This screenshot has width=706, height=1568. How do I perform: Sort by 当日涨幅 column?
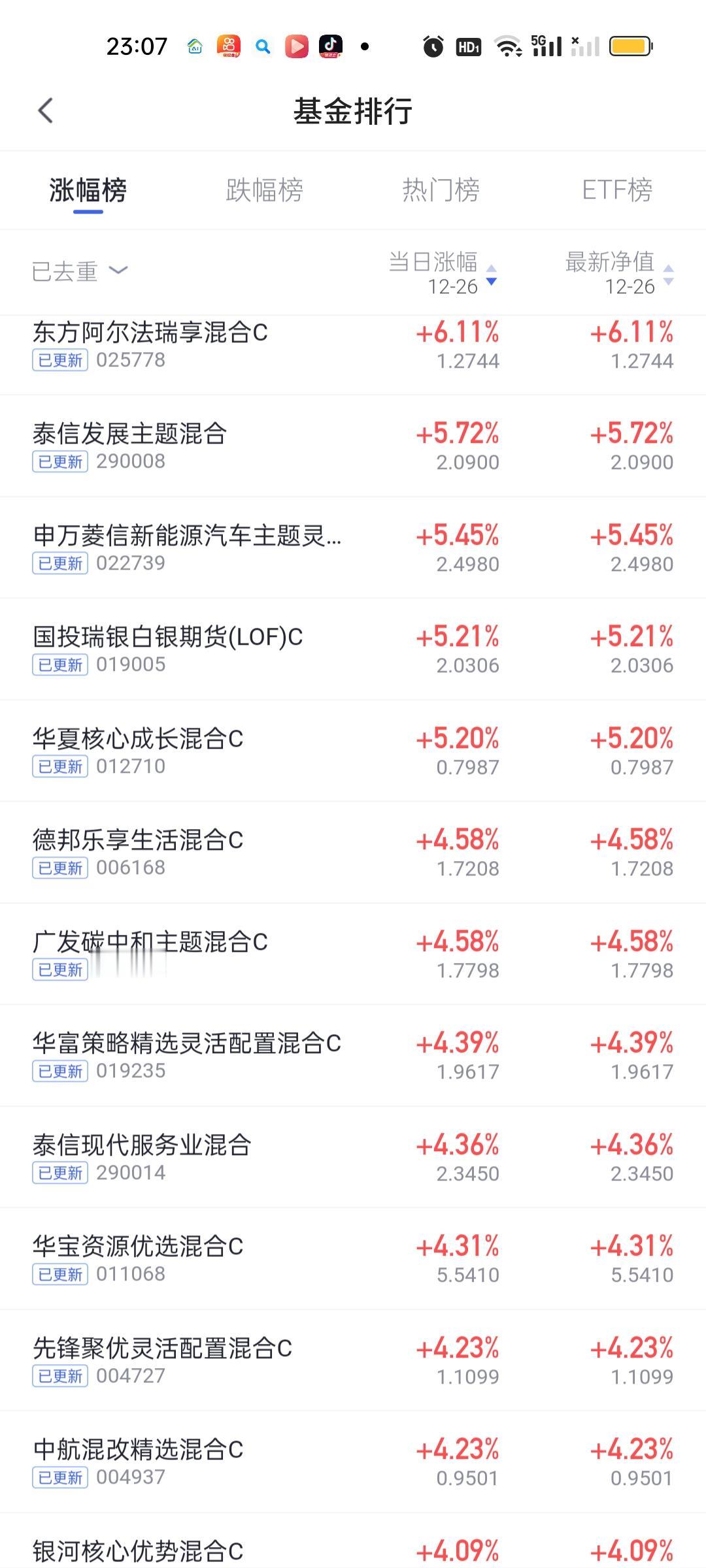click(x=443, y=272)
